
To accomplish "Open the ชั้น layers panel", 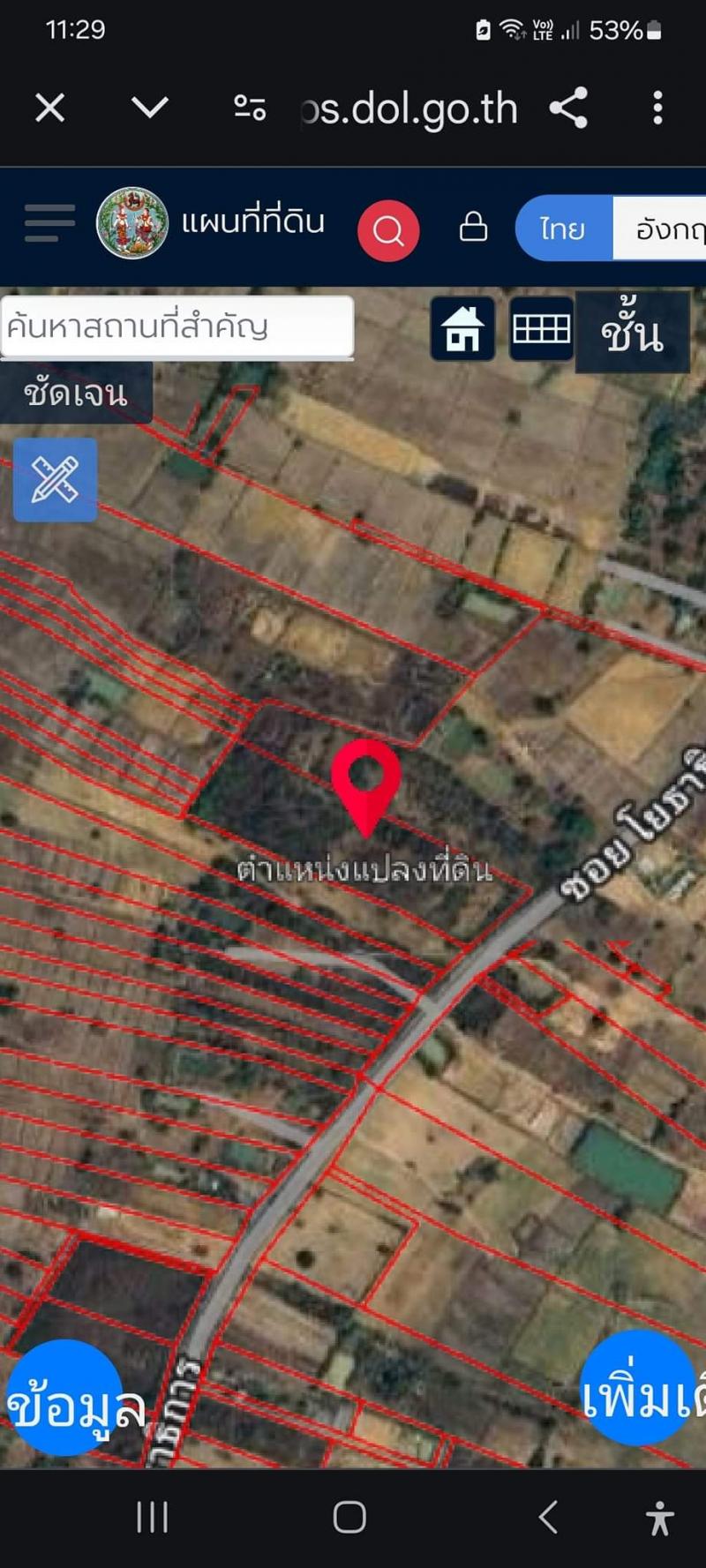I will 632,330.
